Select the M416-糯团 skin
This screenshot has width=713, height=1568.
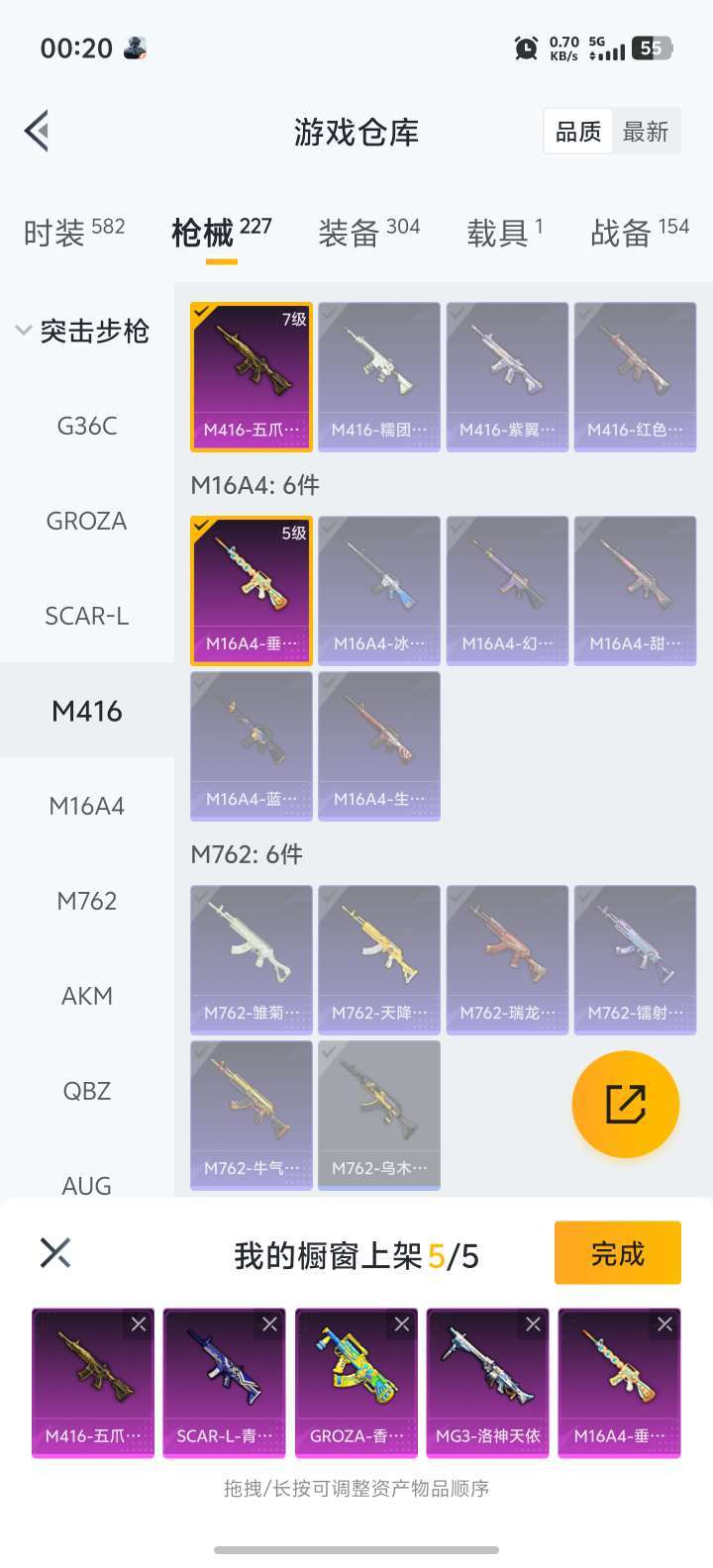[x=379, y=376]
